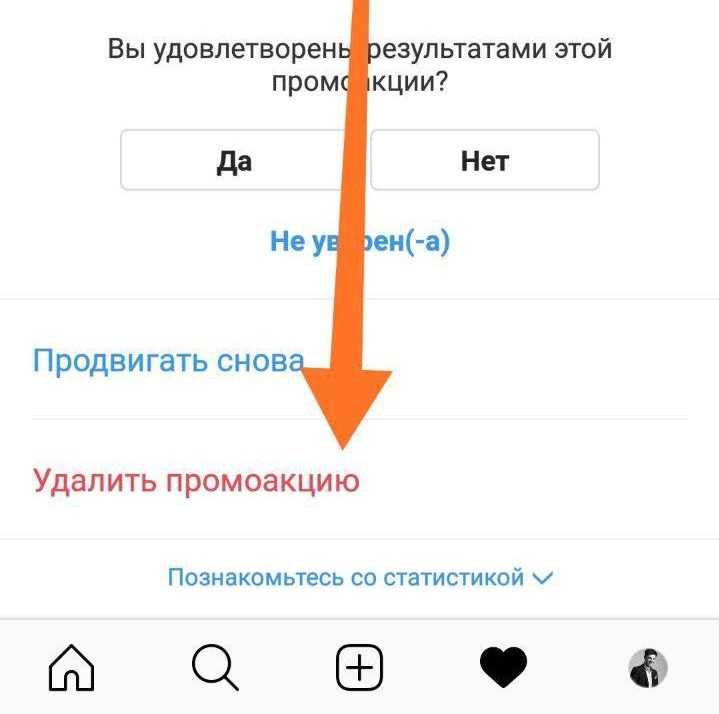Select Продвигать снова to promote again
Viewport: 719px width, 714px height.
168,360
